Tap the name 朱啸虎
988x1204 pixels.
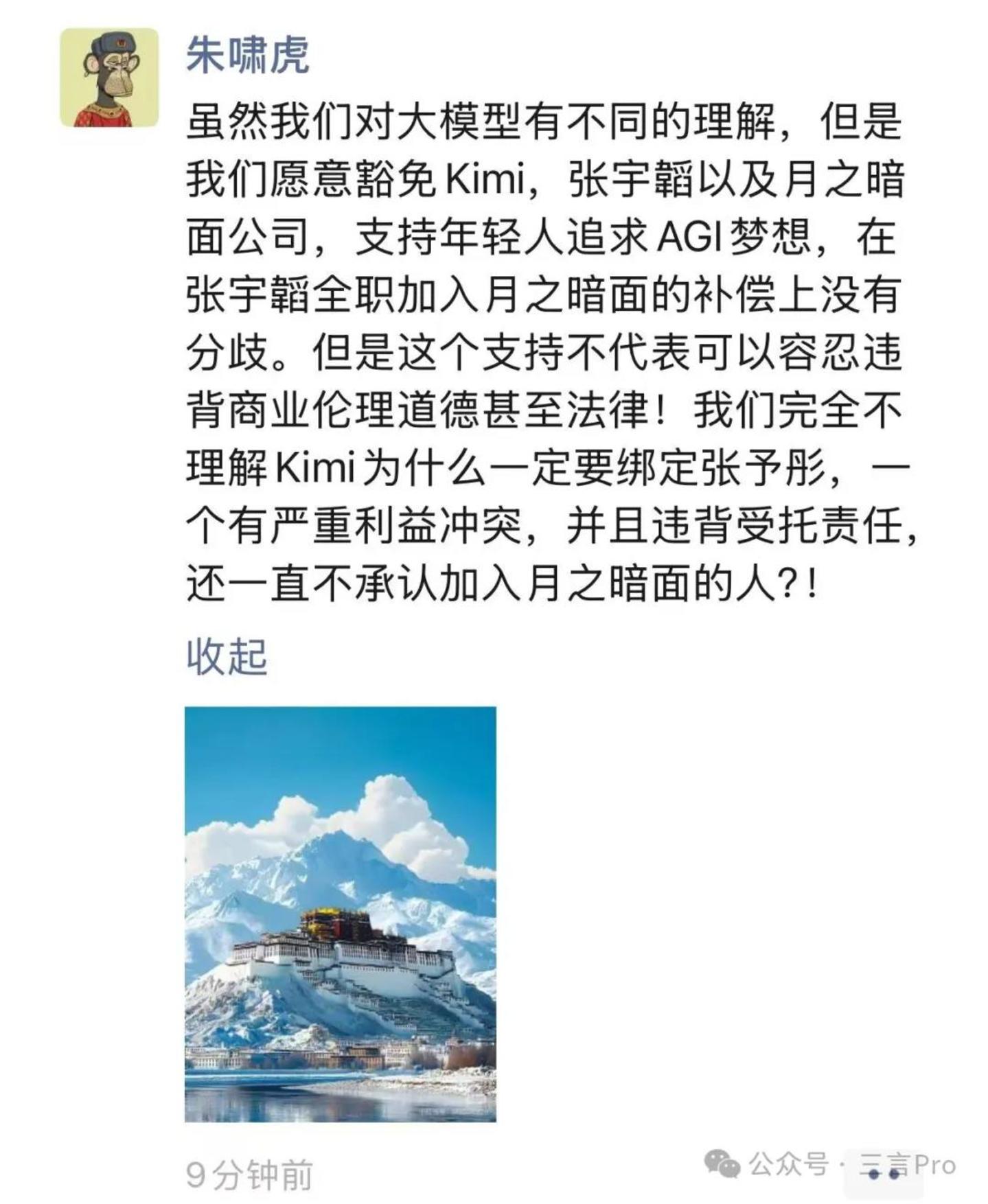248,55
